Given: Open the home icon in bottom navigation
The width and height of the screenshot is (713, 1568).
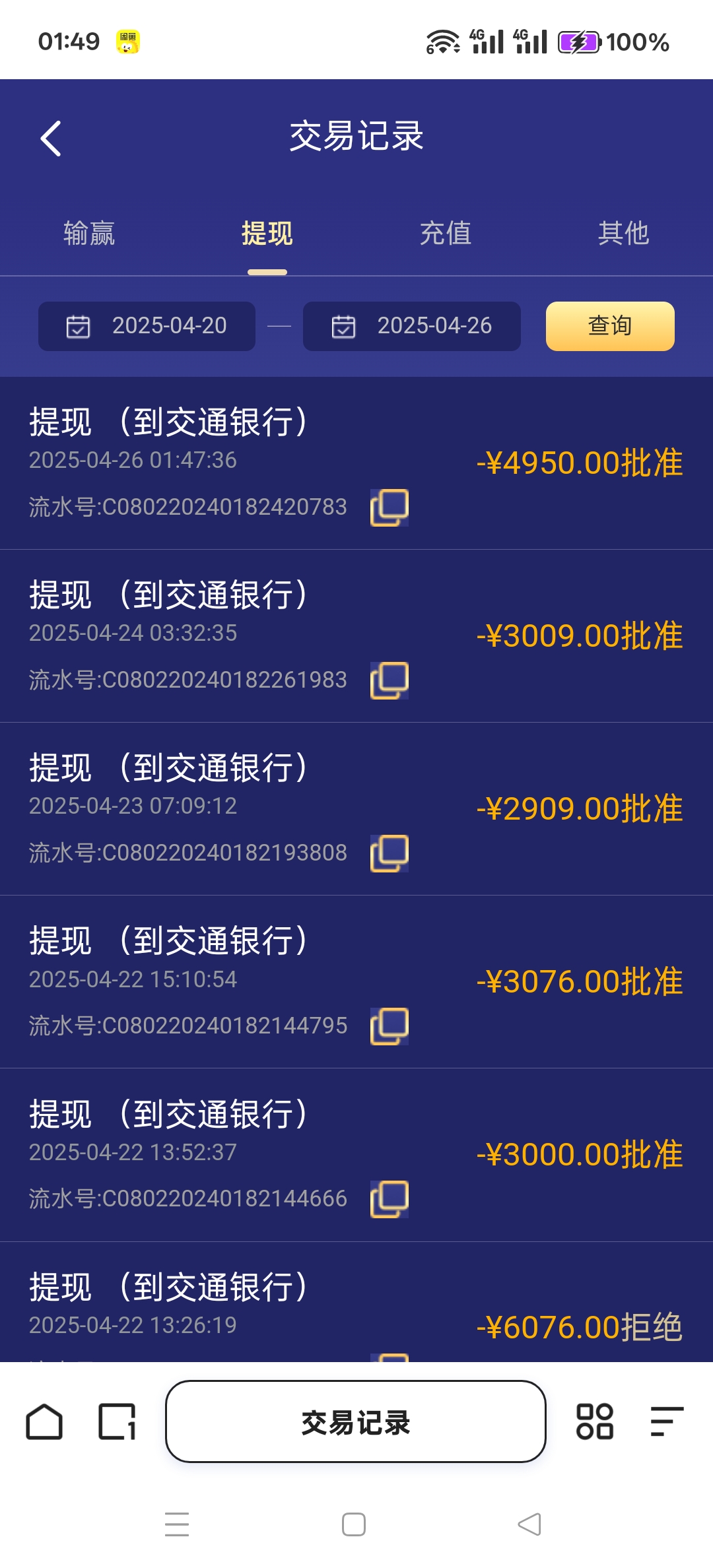Looking at the screenshot, I should click(43, 1420).
